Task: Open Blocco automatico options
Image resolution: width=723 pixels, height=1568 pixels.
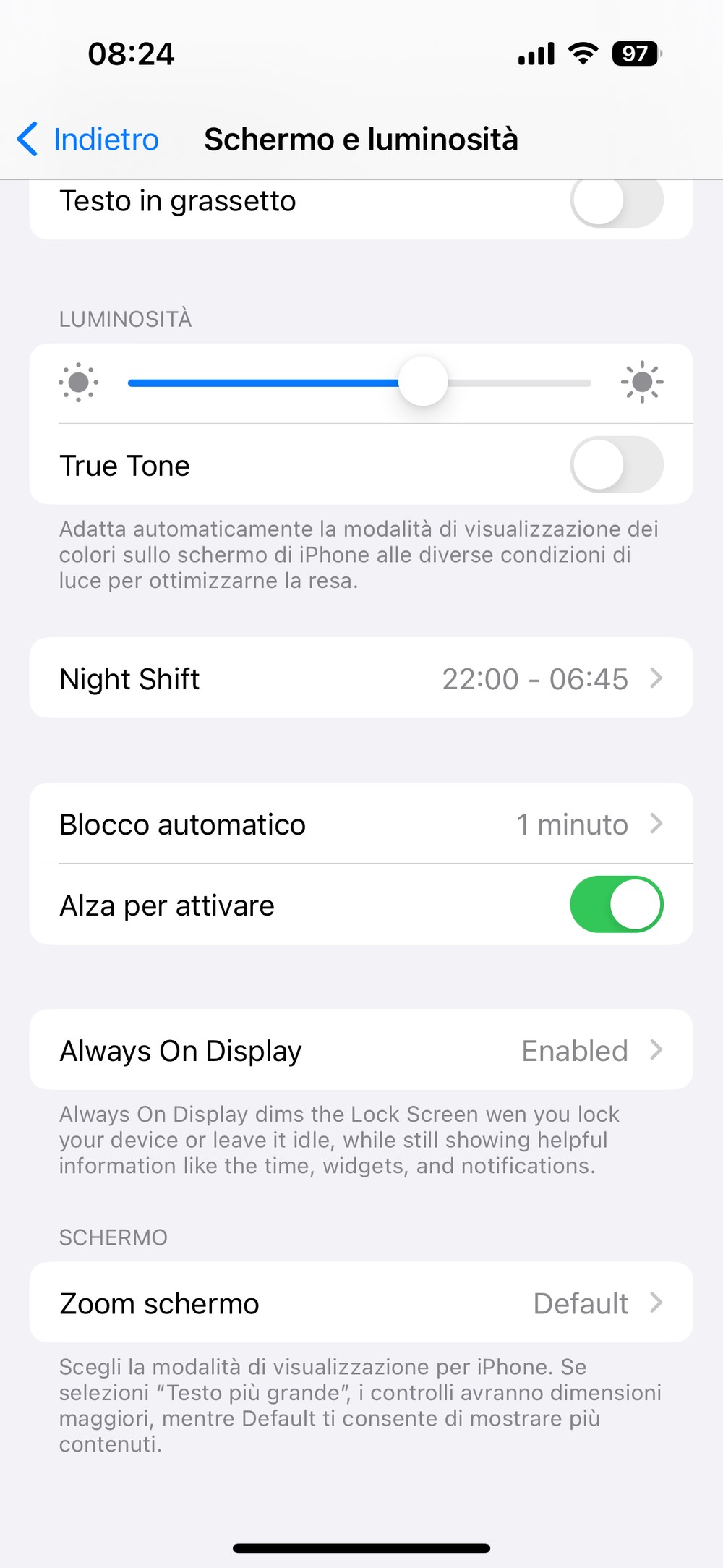Action: point(361,824)
